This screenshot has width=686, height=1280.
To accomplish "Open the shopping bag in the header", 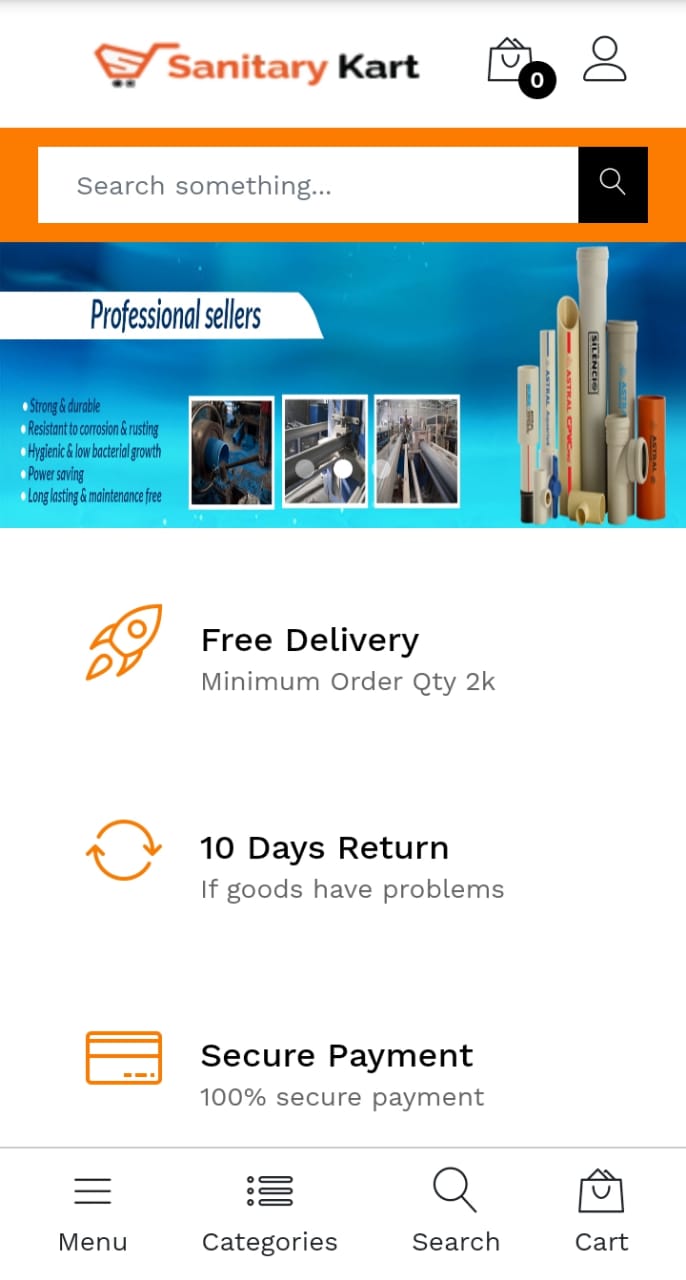I will pyautogui.click(x=512, y=63).
